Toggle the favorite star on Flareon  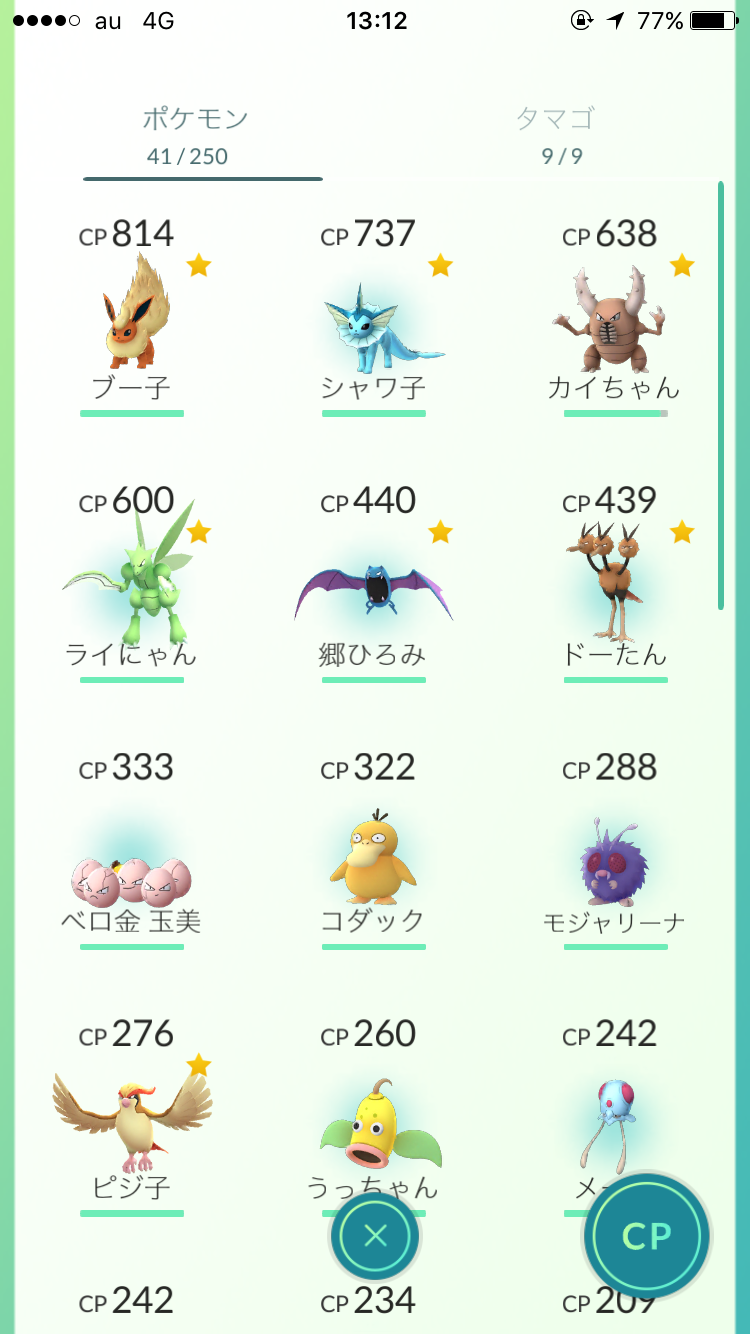pyautogui.click(x=198, y=266)
